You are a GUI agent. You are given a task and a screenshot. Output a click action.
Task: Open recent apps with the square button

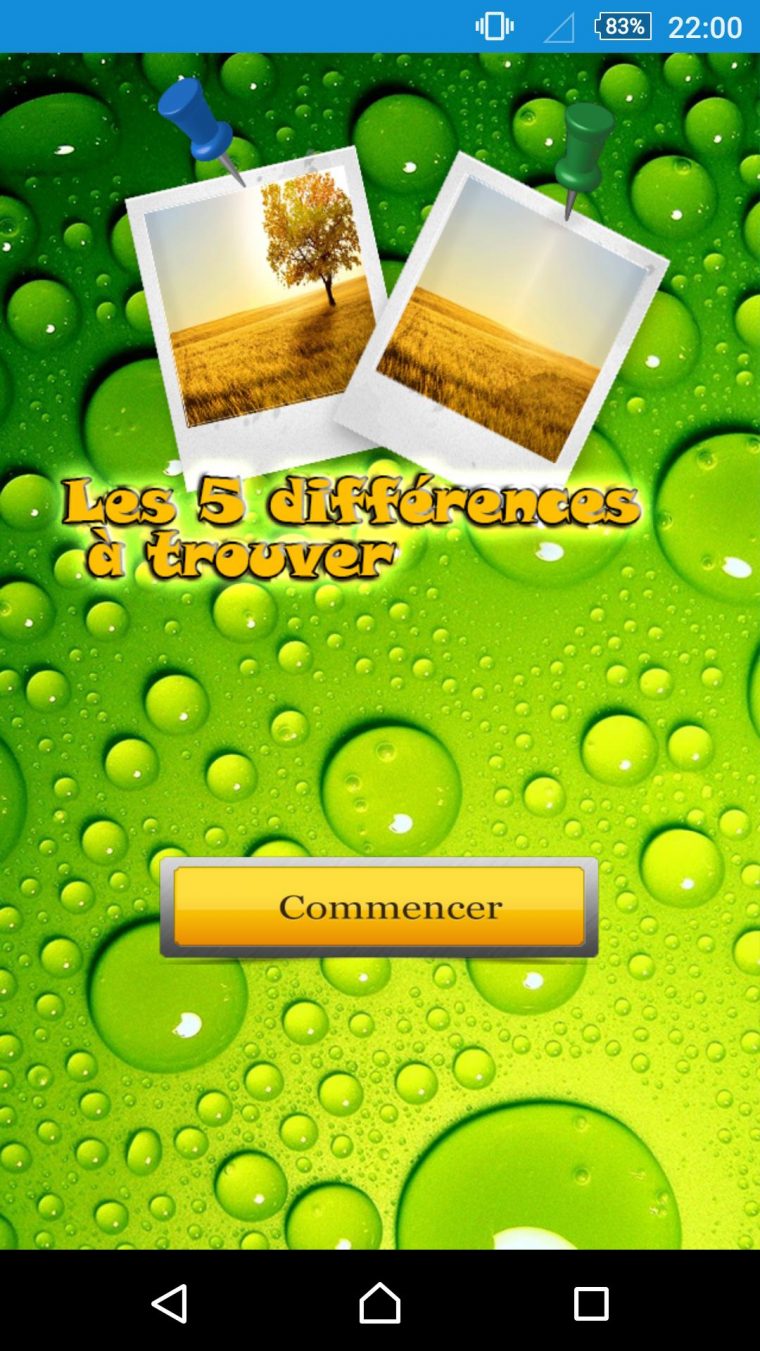pos(591,1303)
